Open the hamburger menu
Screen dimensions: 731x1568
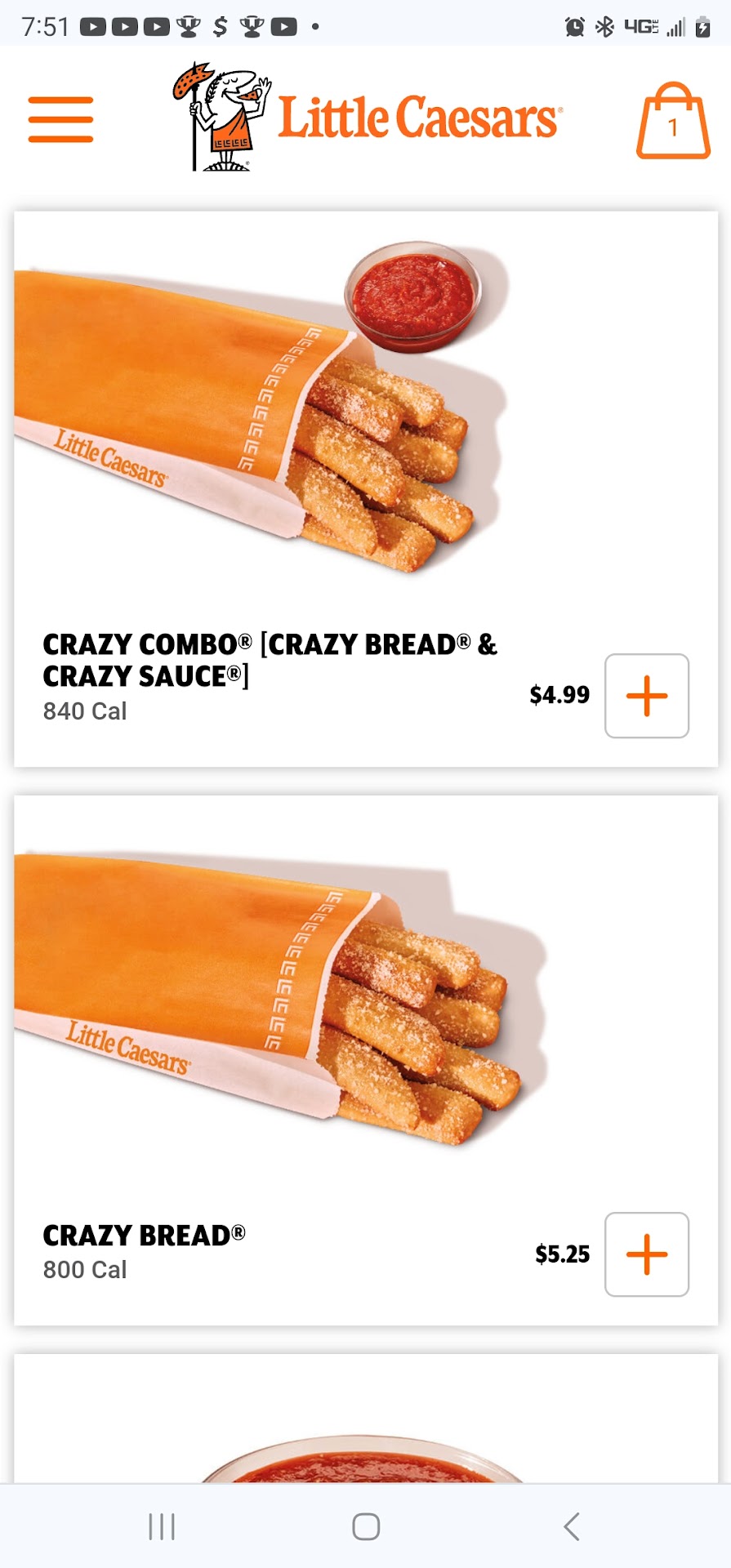point(60,119)
